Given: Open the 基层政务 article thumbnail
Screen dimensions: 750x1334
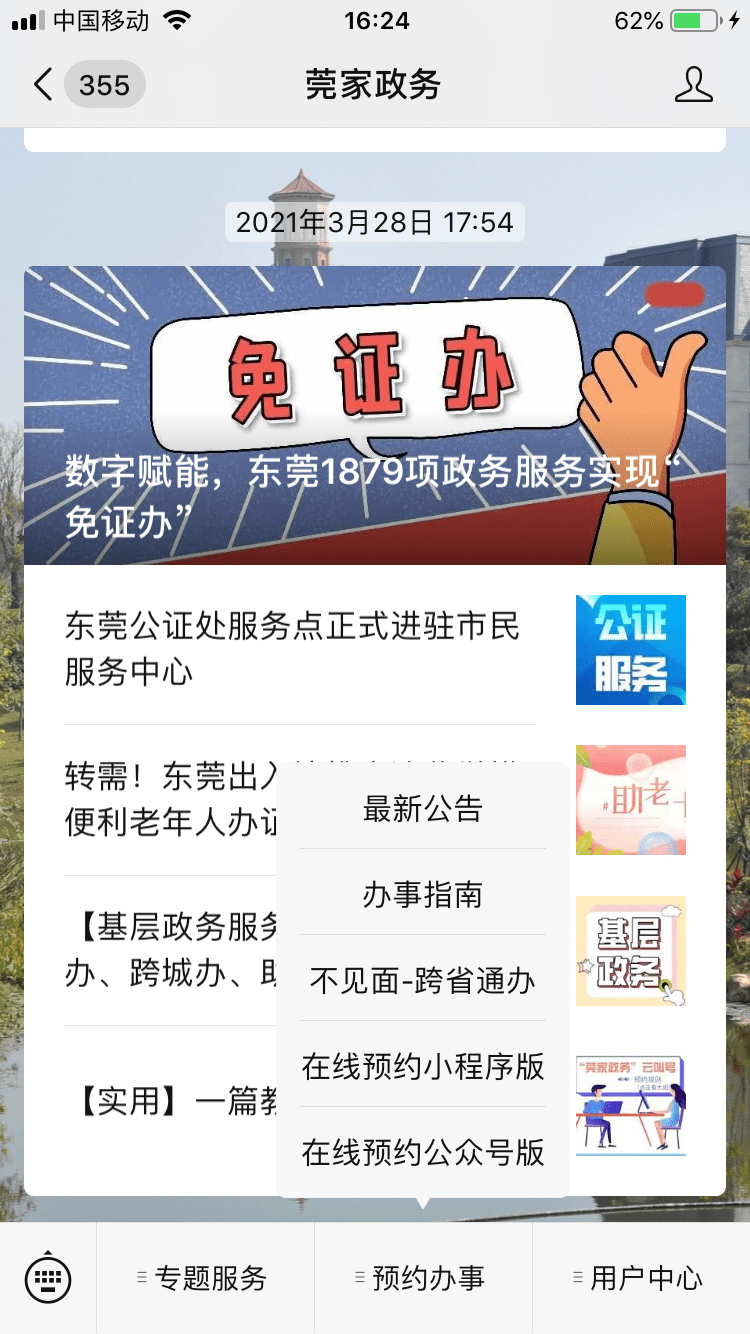Looking at the screenshot, I should coord(630,950).
